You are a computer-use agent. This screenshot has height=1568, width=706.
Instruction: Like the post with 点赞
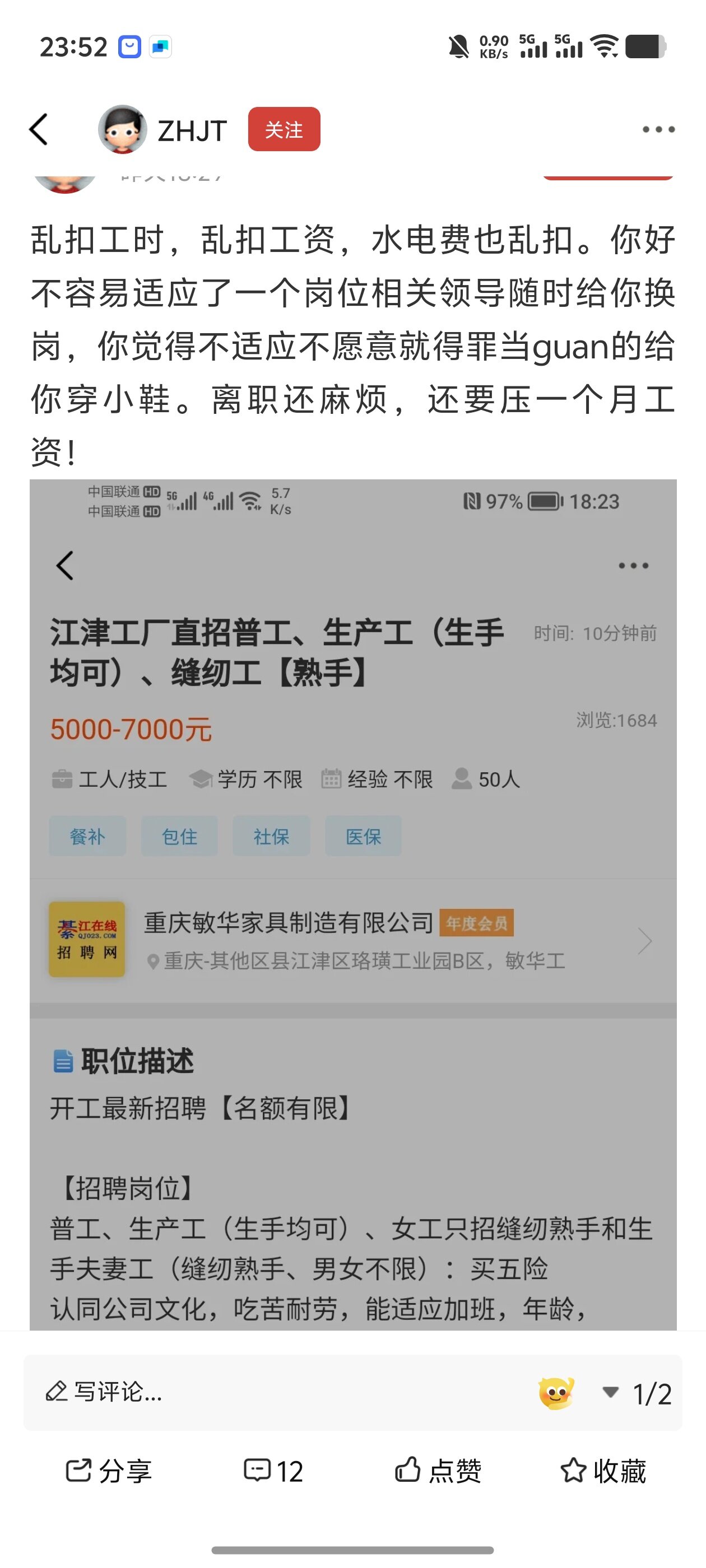pos(438,1471)
